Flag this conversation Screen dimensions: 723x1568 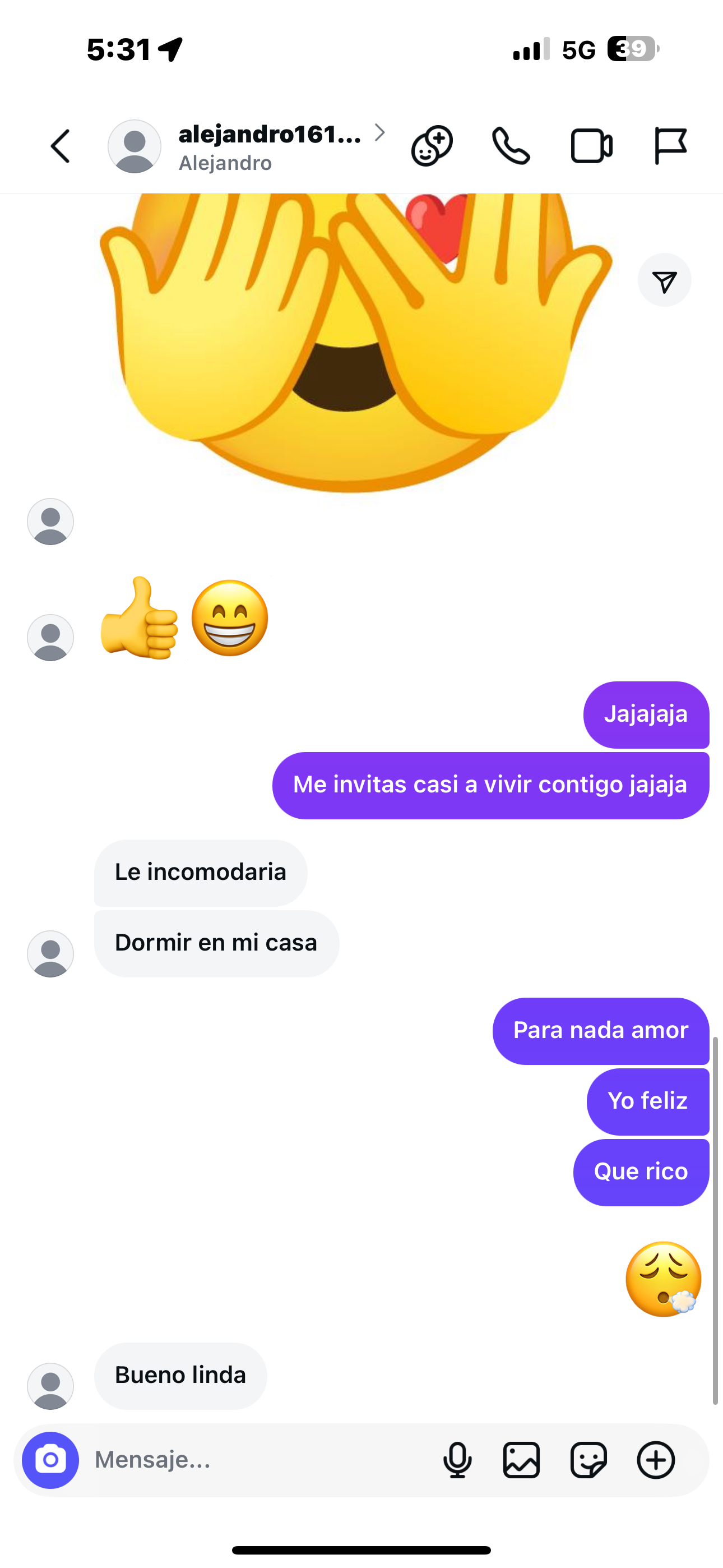tap(670, 146)
